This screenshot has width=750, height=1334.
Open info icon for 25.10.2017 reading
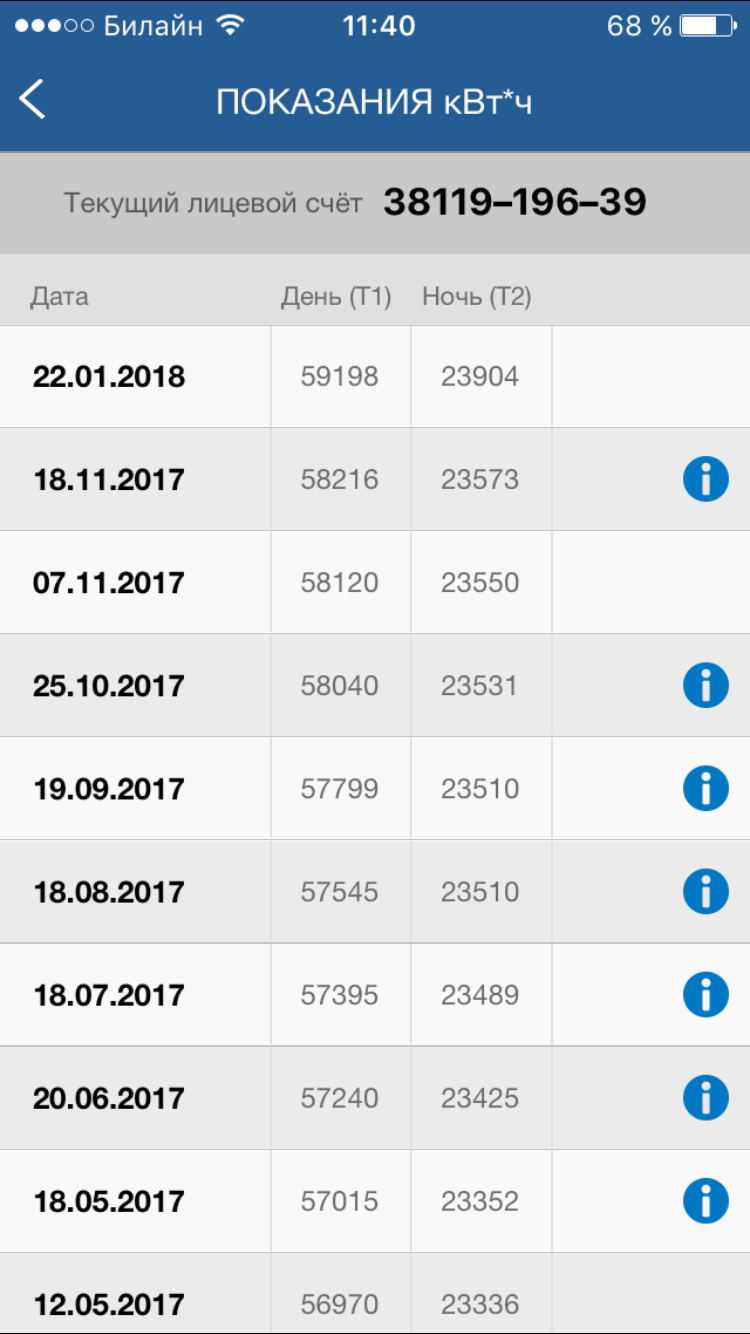click(x=705, y=685)
